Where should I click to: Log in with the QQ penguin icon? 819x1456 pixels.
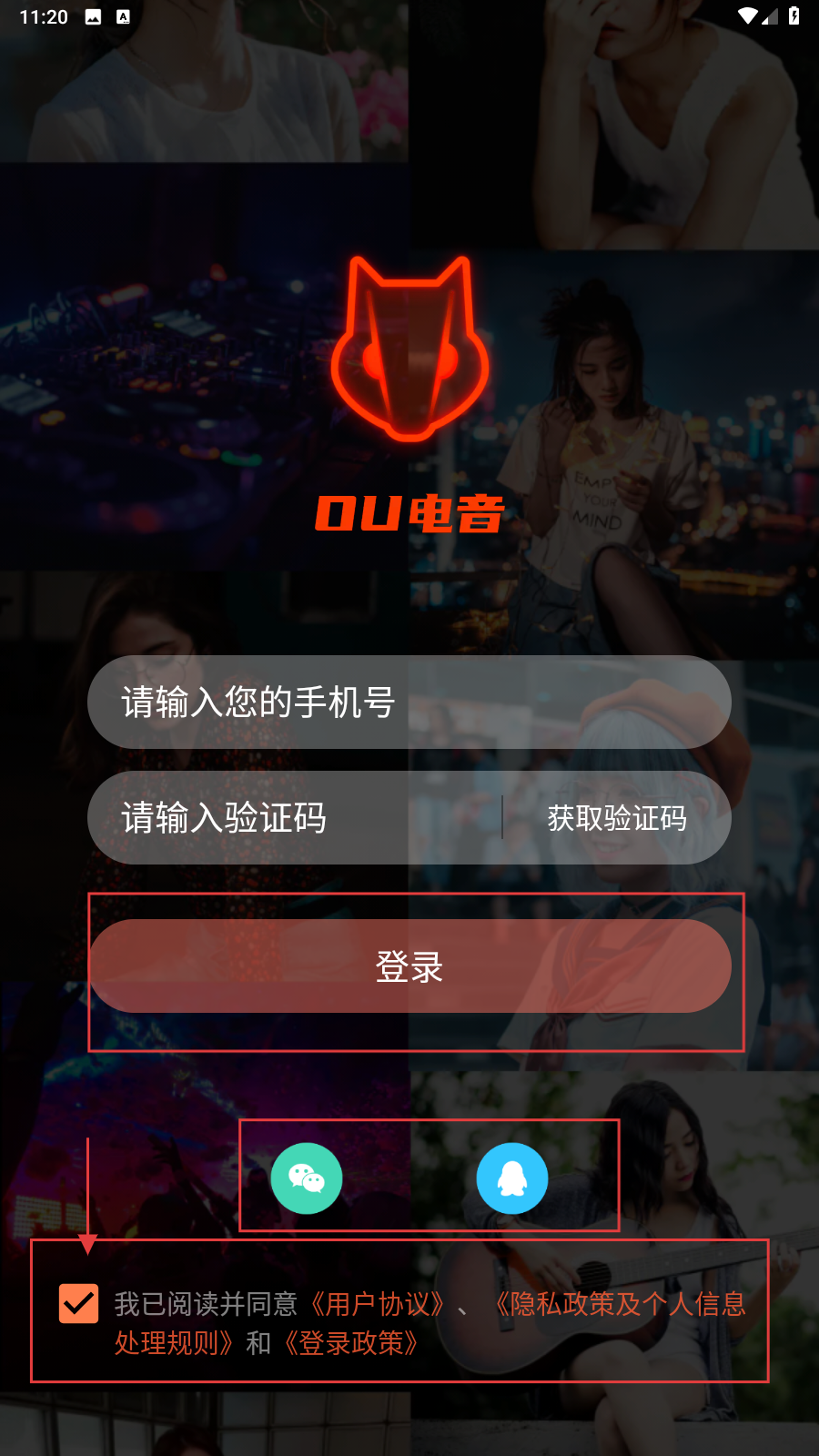coord(512,1178)
